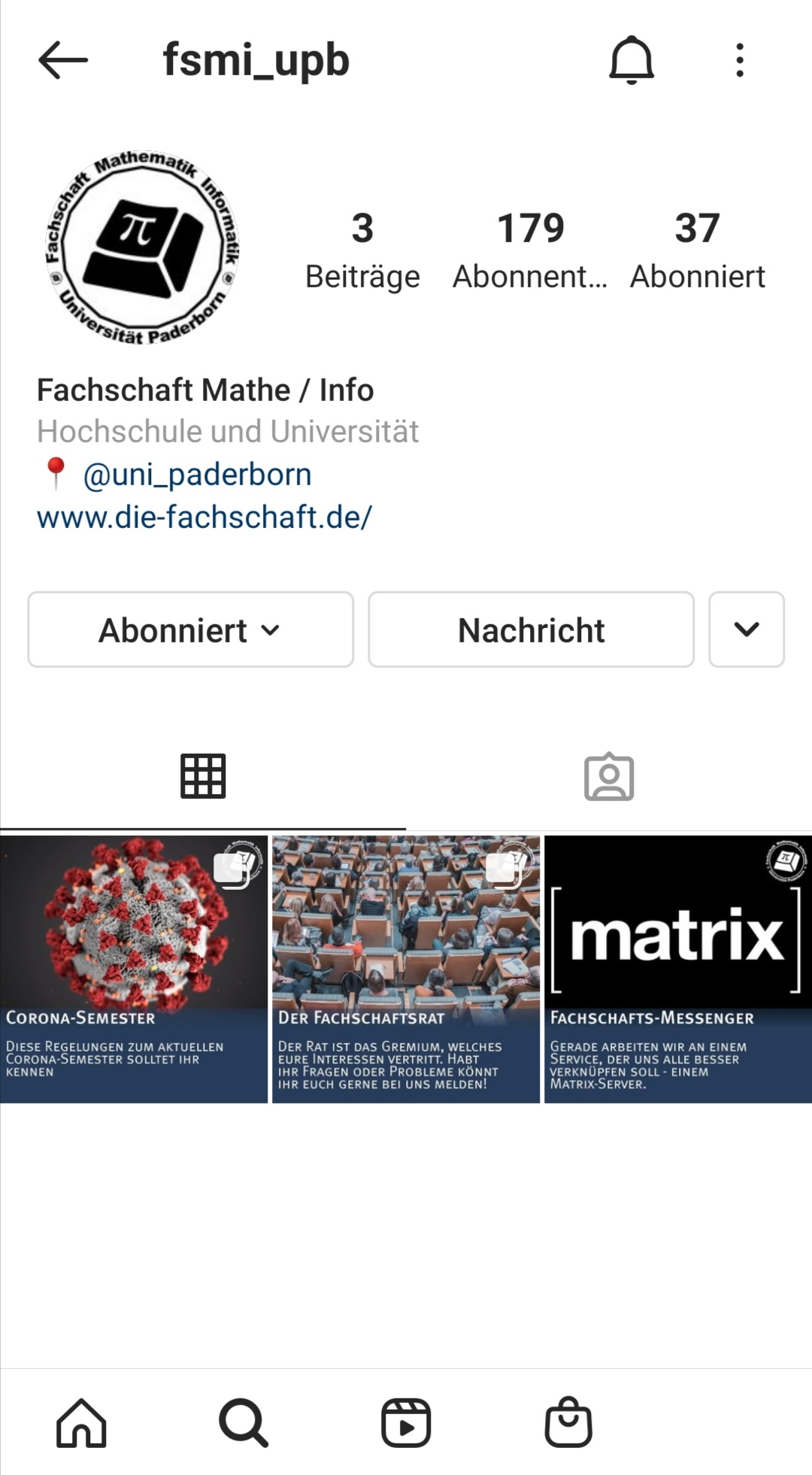Open the Shop tab
The width and height of the screenshot is (812, 1475).
[568, 1423]
